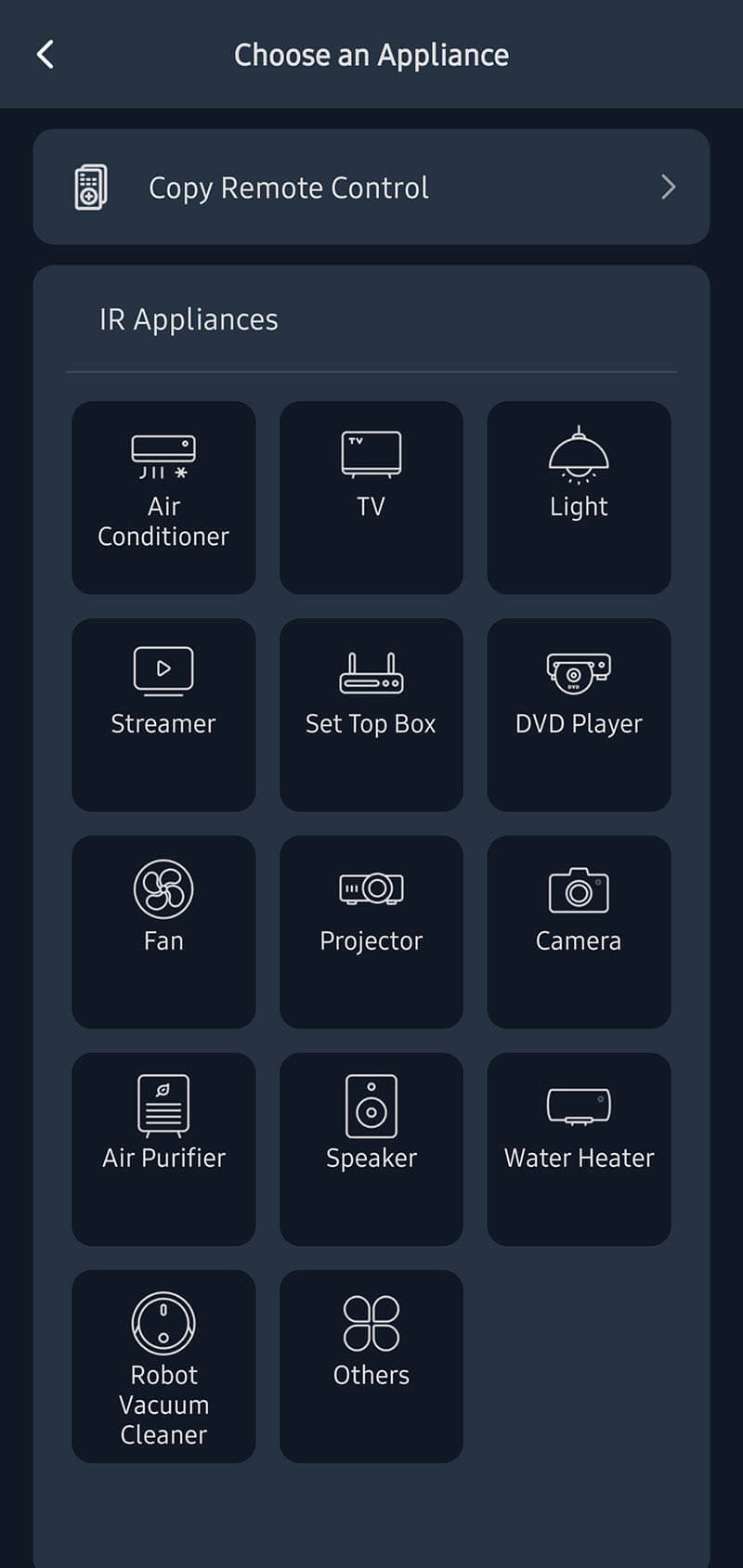The height and width of the screenshot is (1568, 743).
Task: Go back using the top arrow
Action: pos(46,55)
